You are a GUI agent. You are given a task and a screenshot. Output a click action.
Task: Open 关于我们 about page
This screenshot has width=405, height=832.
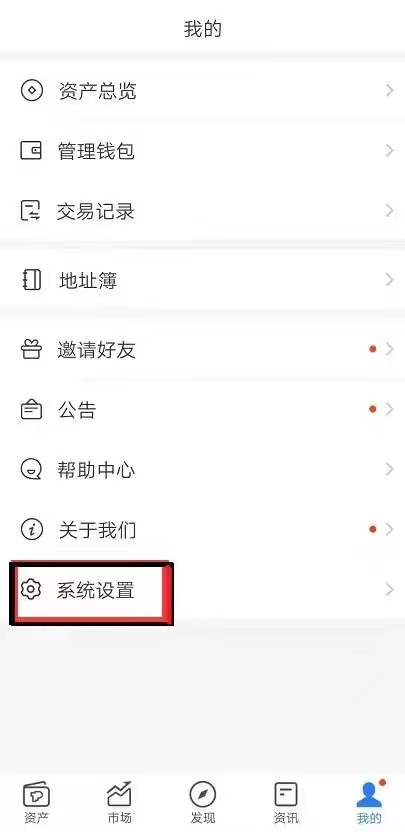tap(202, 530)
